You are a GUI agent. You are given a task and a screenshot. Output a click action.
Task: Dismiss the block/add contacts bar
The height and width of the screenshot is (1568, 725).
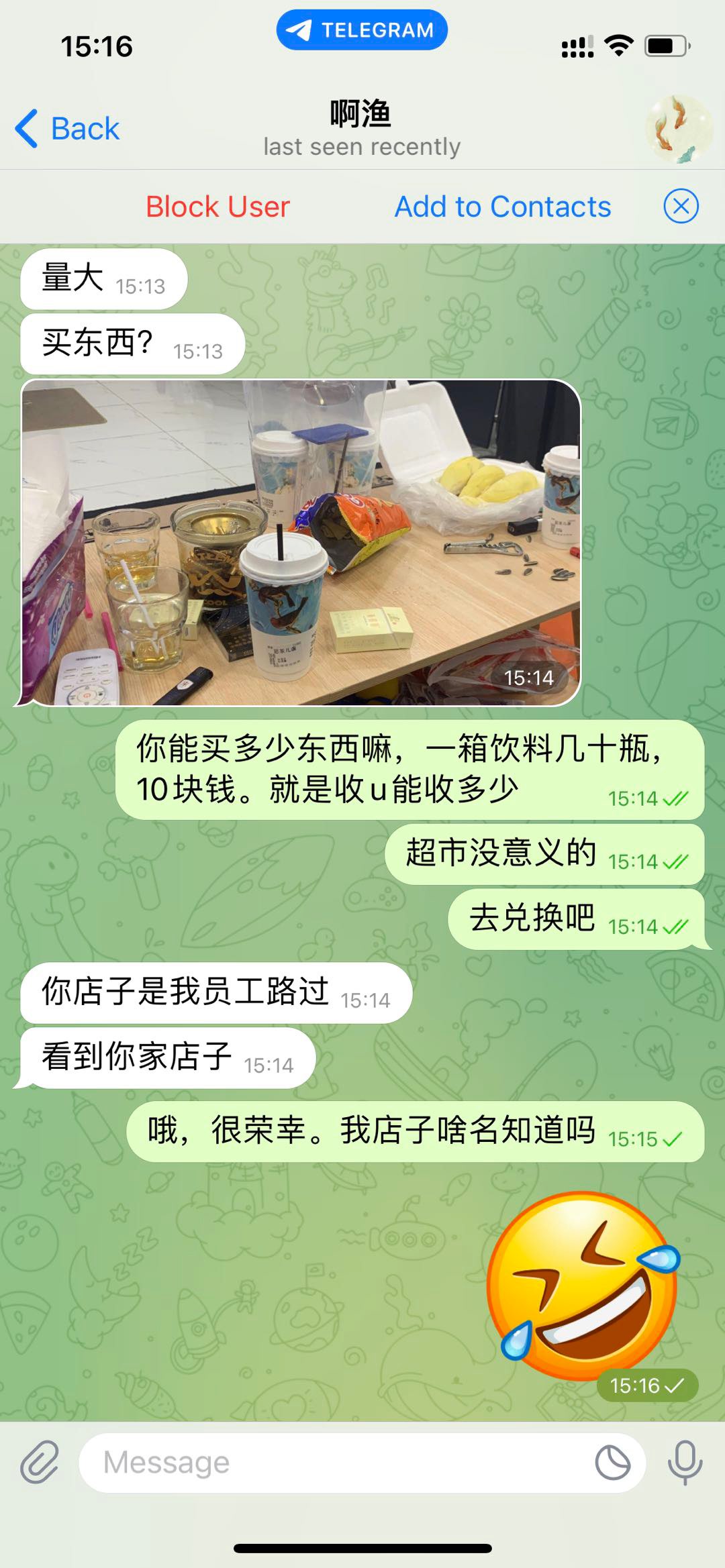pos(681,207)
